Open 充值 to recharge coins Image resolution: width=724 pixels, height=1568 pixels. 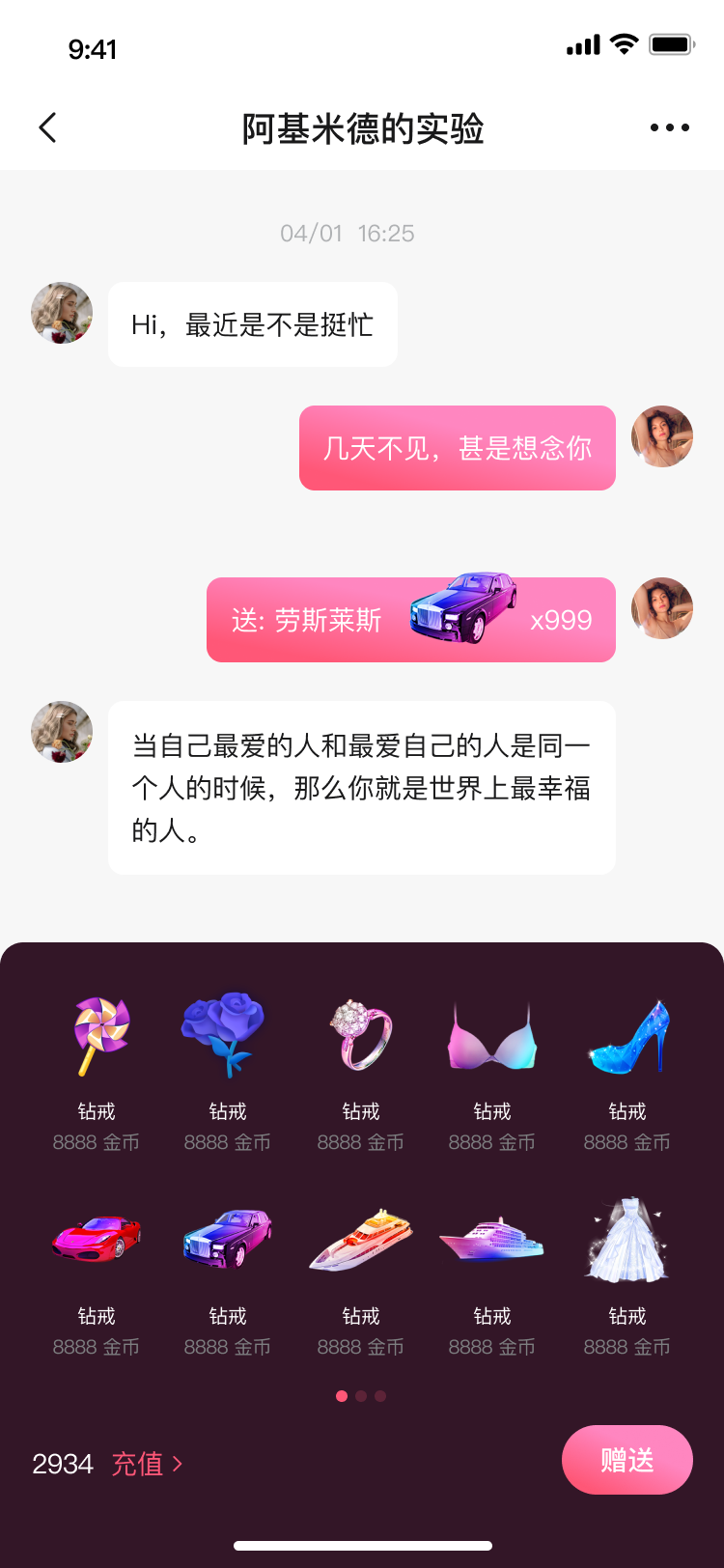(147, 1464)
